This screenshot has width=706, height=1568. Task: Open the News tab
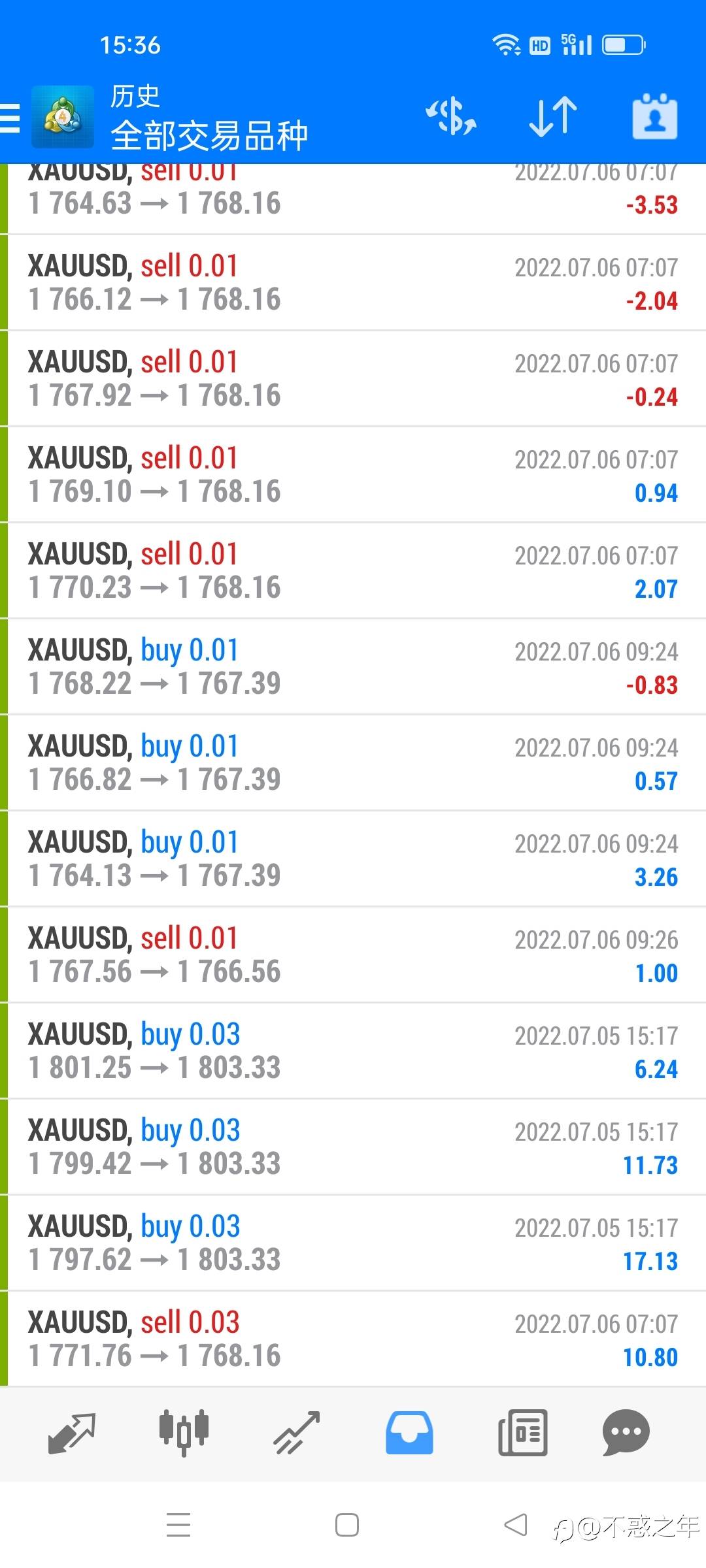[x=522, y=1433]
